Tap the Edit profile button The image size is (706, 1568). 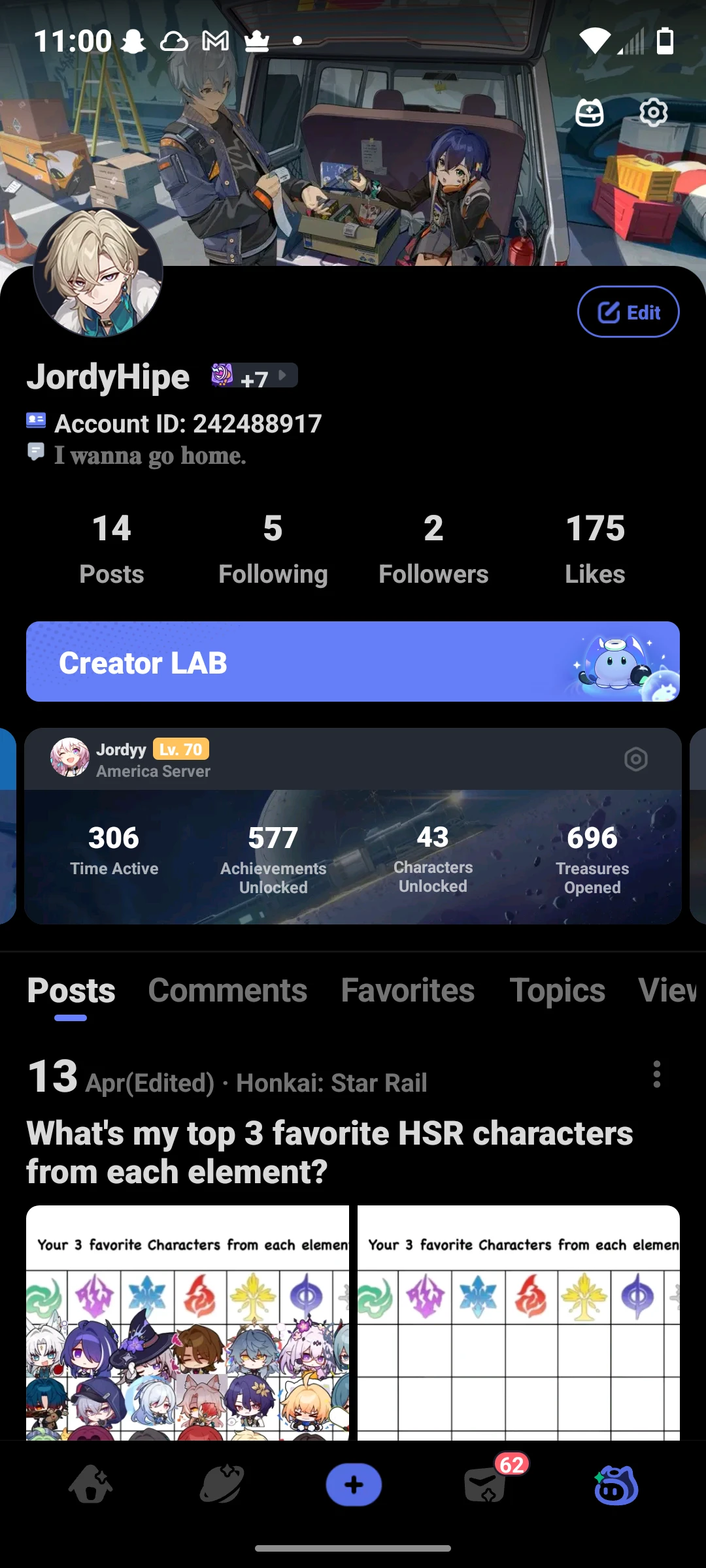[x=628, y=312]
